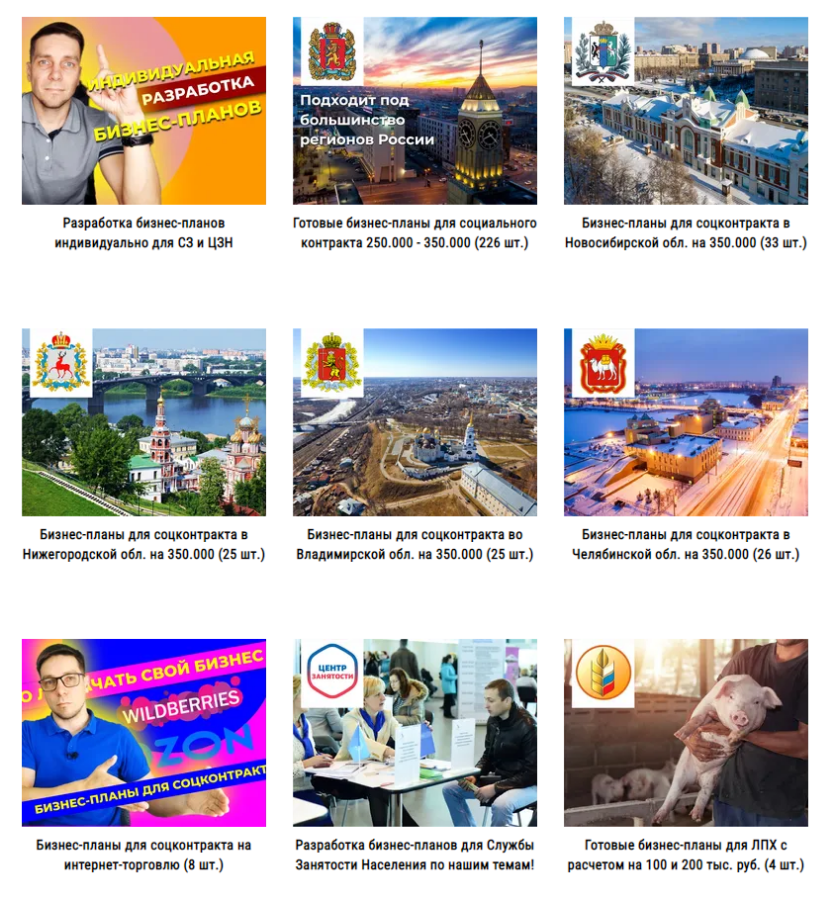Open Челябинской обл. business plans (26 шт.)

(686, 422)
